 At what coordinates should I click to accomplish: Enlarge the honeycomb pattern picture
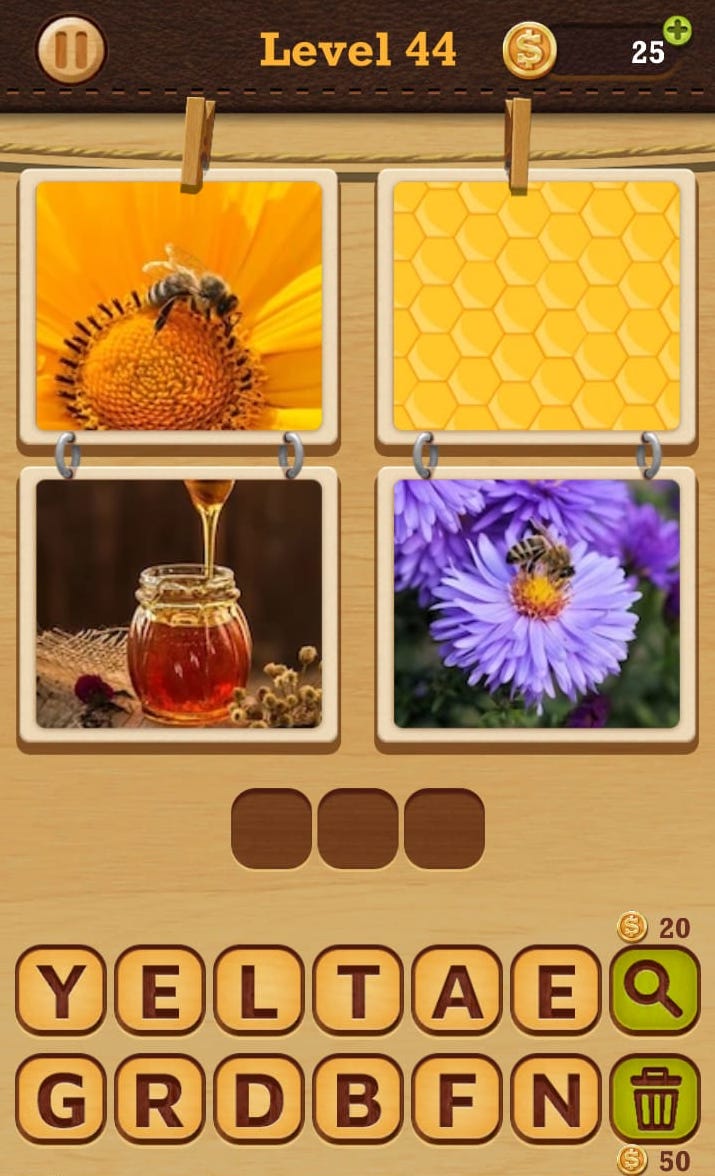coord(536,306)
